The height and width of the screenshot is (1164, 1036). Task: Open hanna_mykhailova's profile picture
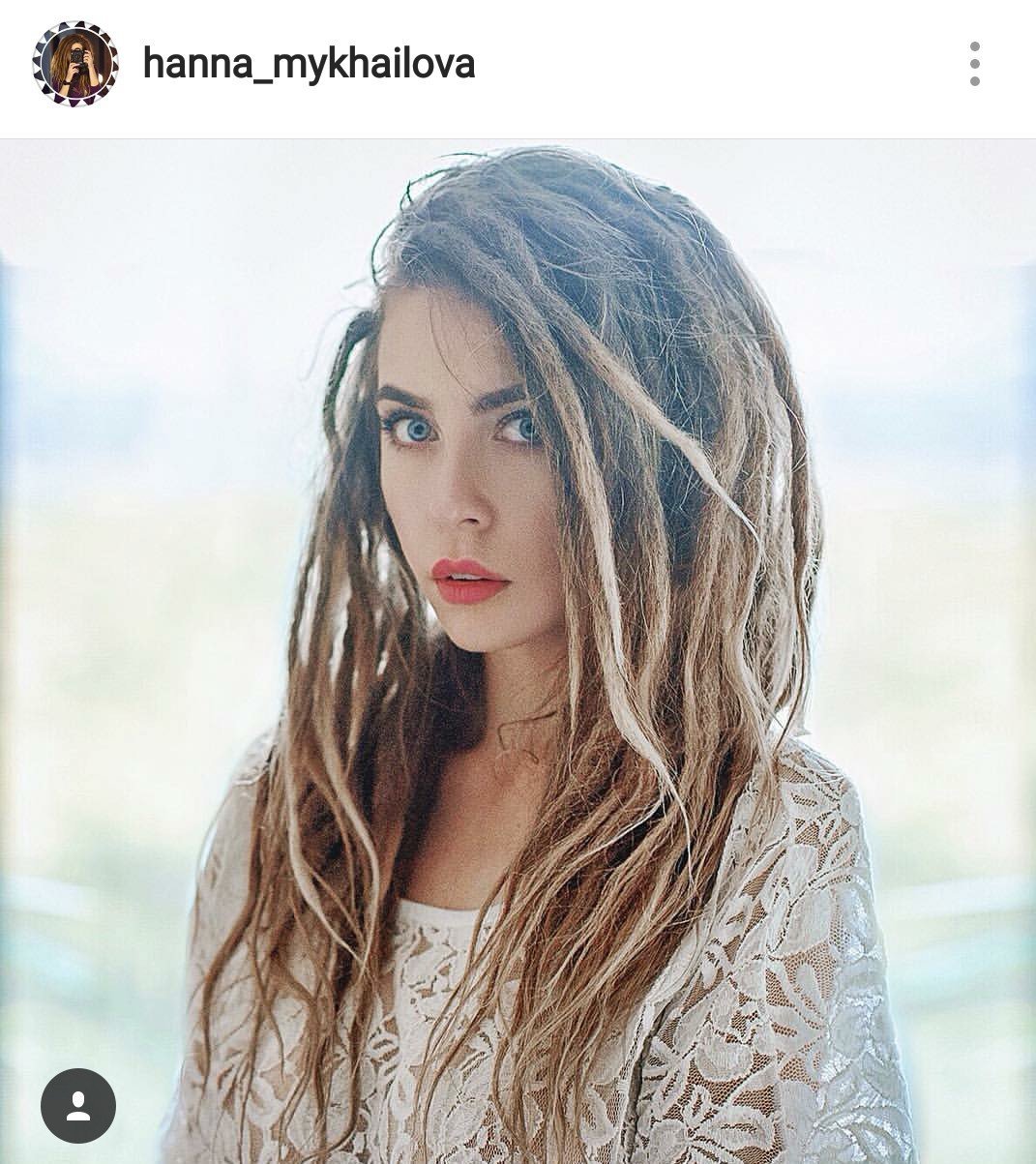(75, 64)
